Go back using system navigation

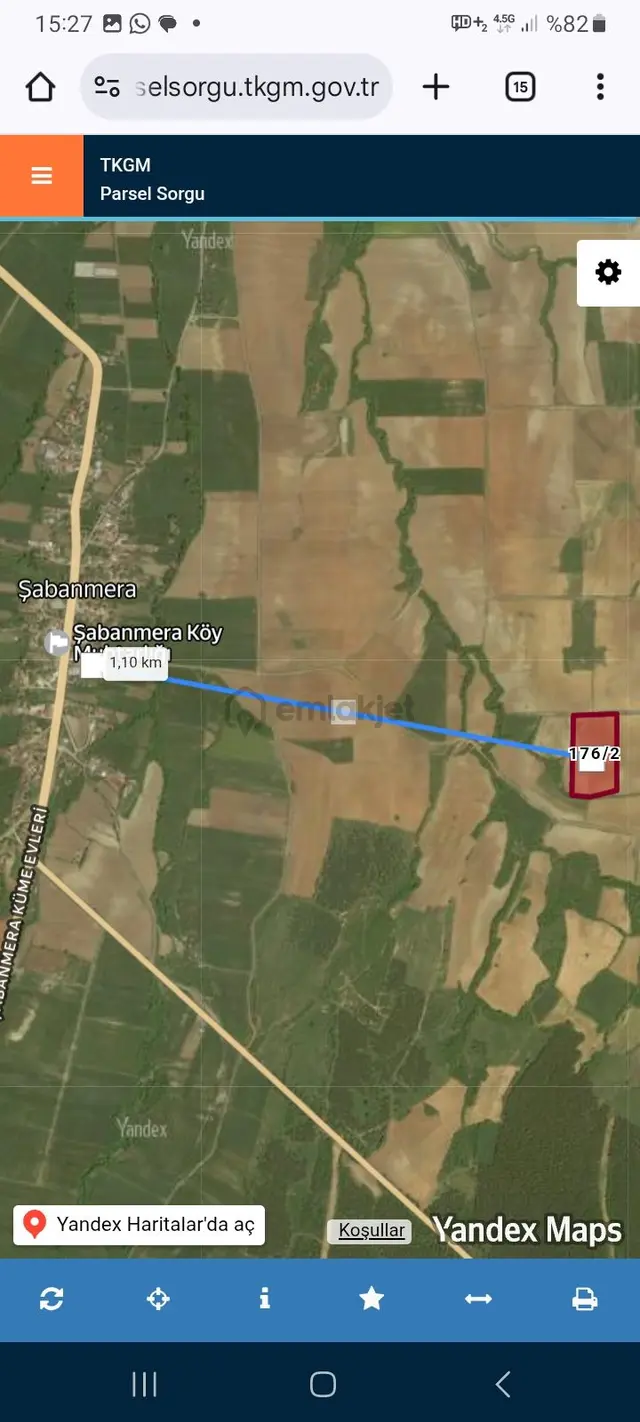[503, 1384]
